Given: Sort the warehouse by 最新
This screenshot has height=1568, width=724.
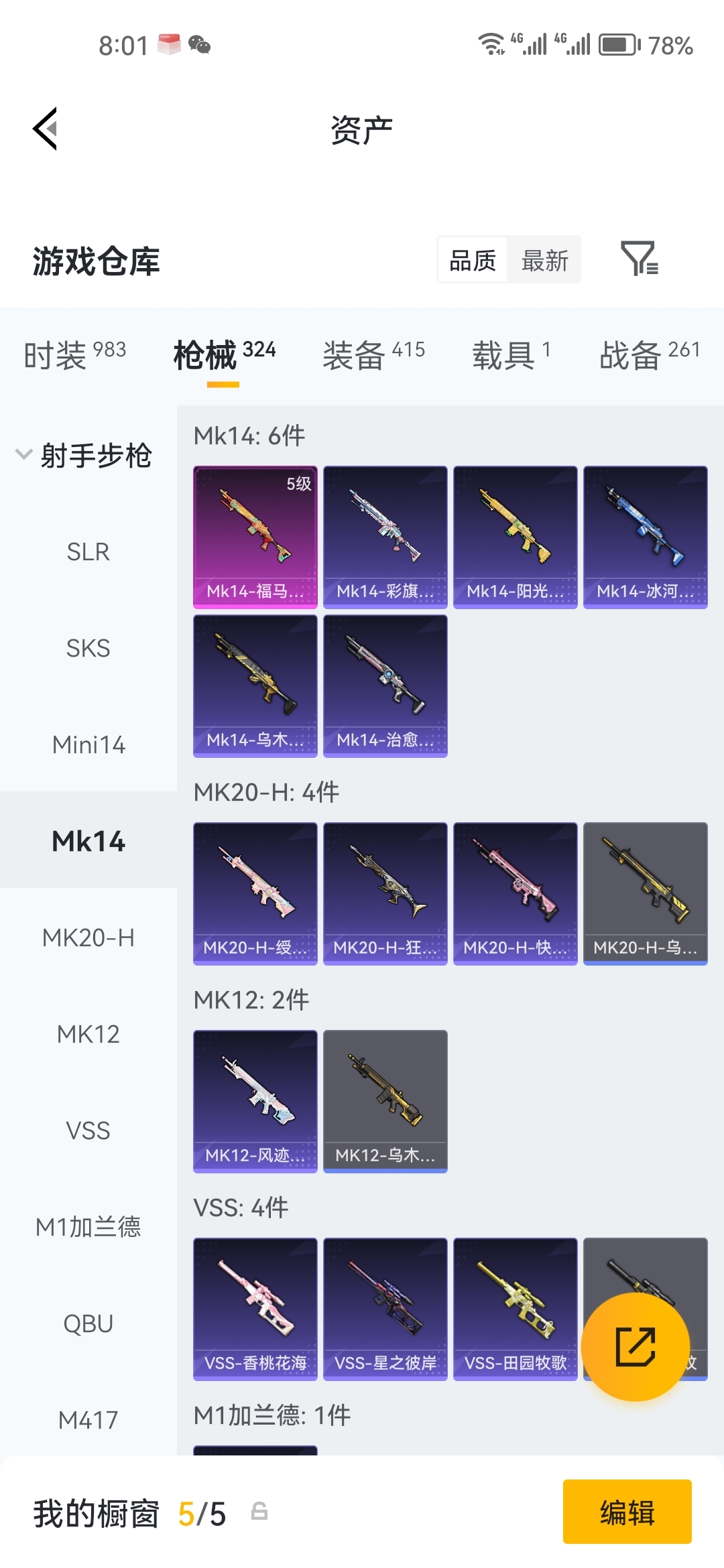Looking at the screenshot, I should click(544, 260).
